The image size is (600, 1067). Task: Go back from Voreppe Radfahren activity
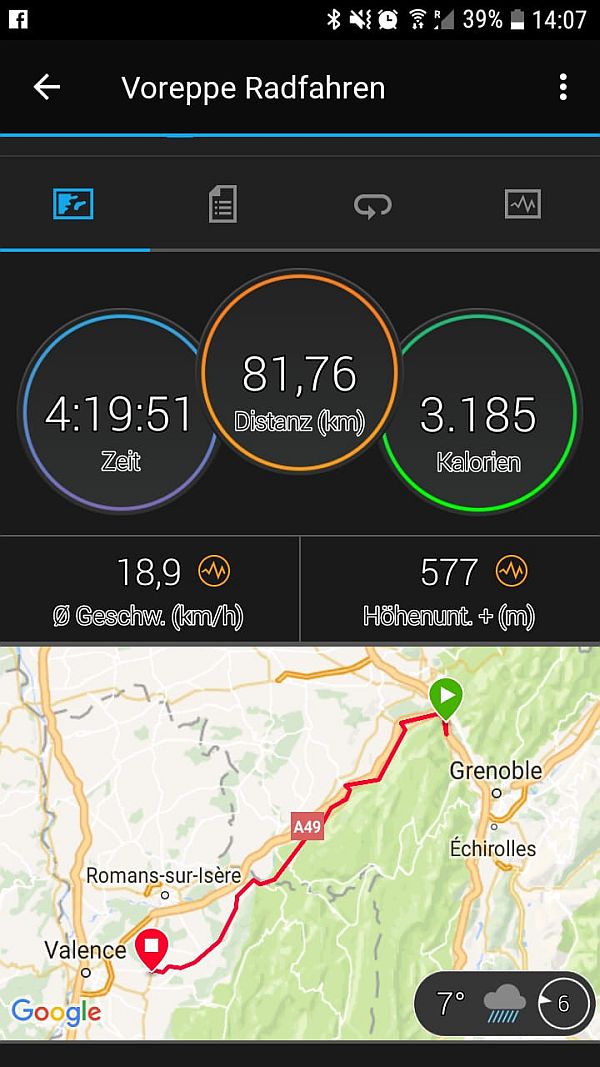click(x=47, y=88)
